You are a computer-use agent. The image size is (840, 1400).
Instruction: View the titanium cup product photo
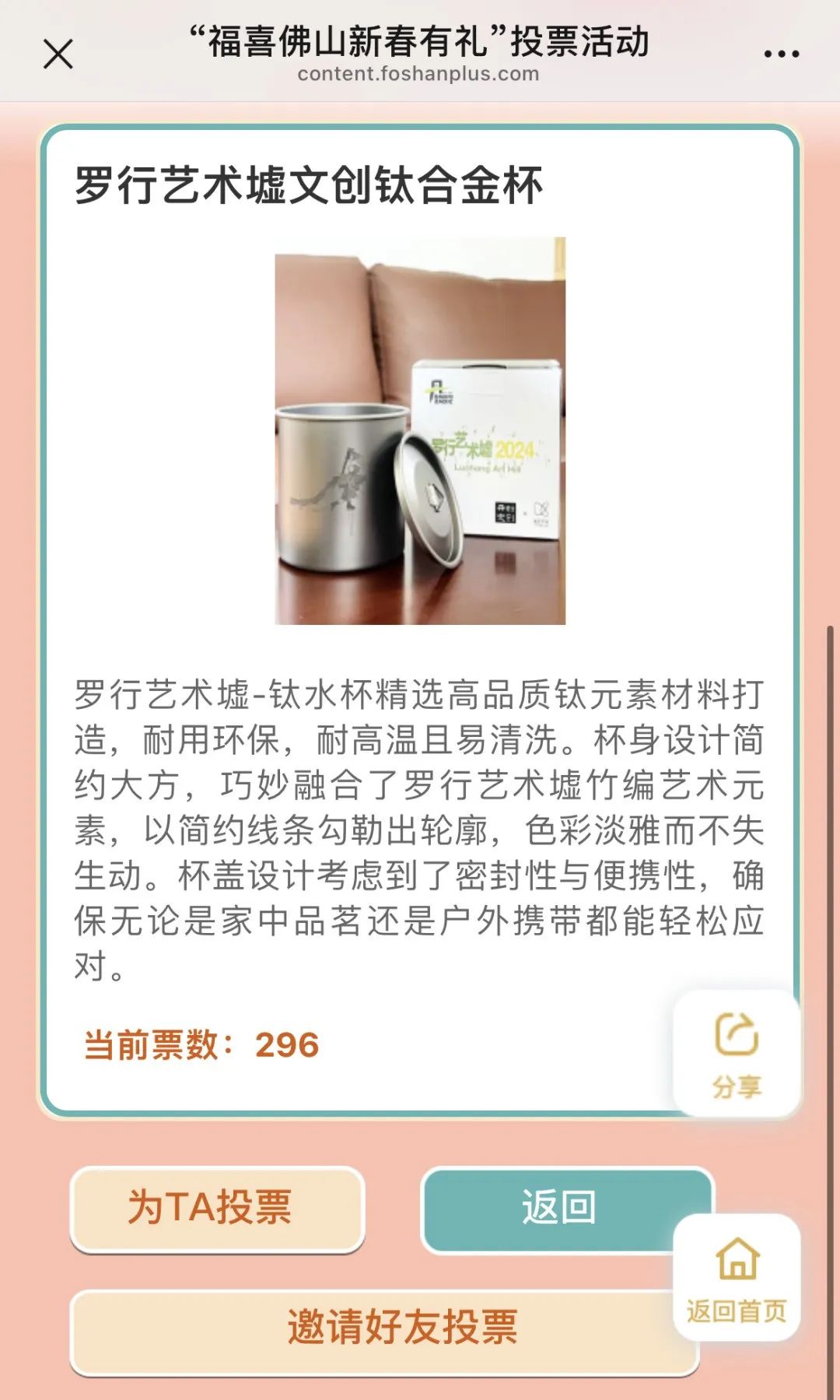420,430
